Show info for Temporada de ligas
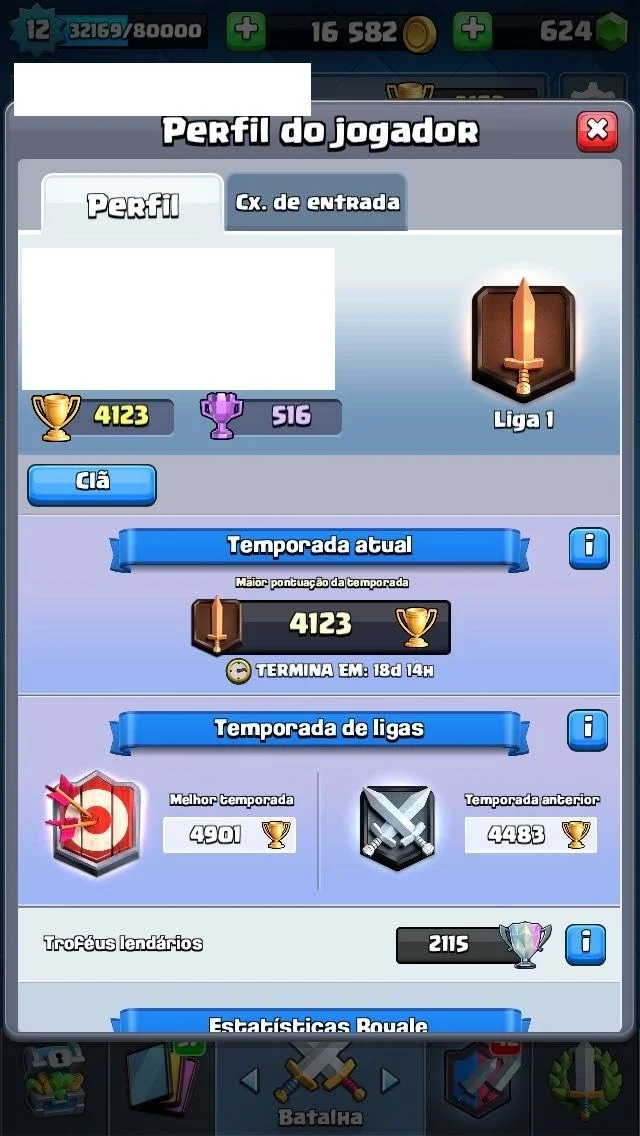640x1136 pixels. click(588, 730)
